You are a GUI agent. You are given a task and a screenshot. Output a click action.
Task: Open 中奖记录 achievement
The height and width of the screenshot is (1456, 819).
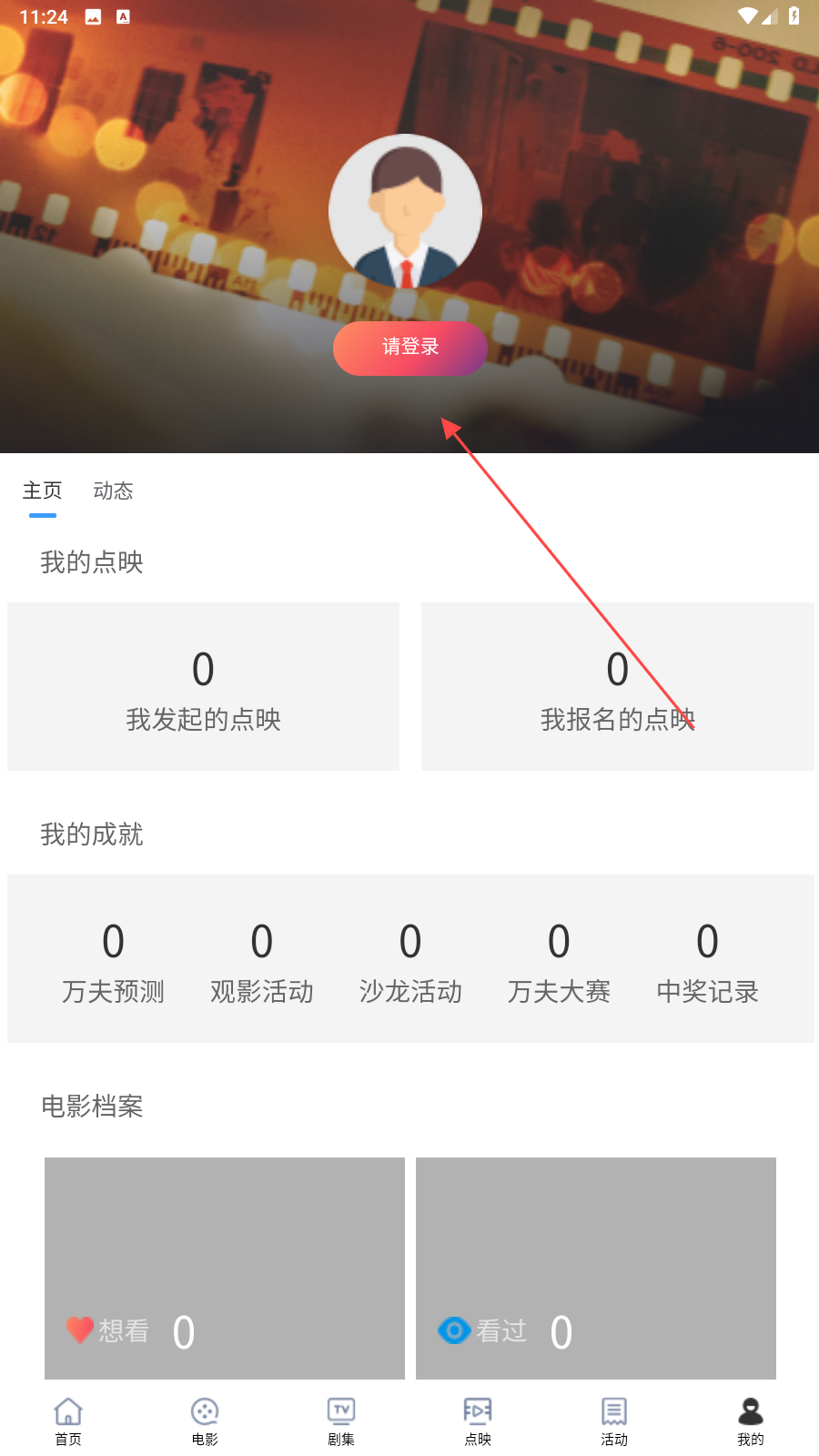[x=707, y=963]
